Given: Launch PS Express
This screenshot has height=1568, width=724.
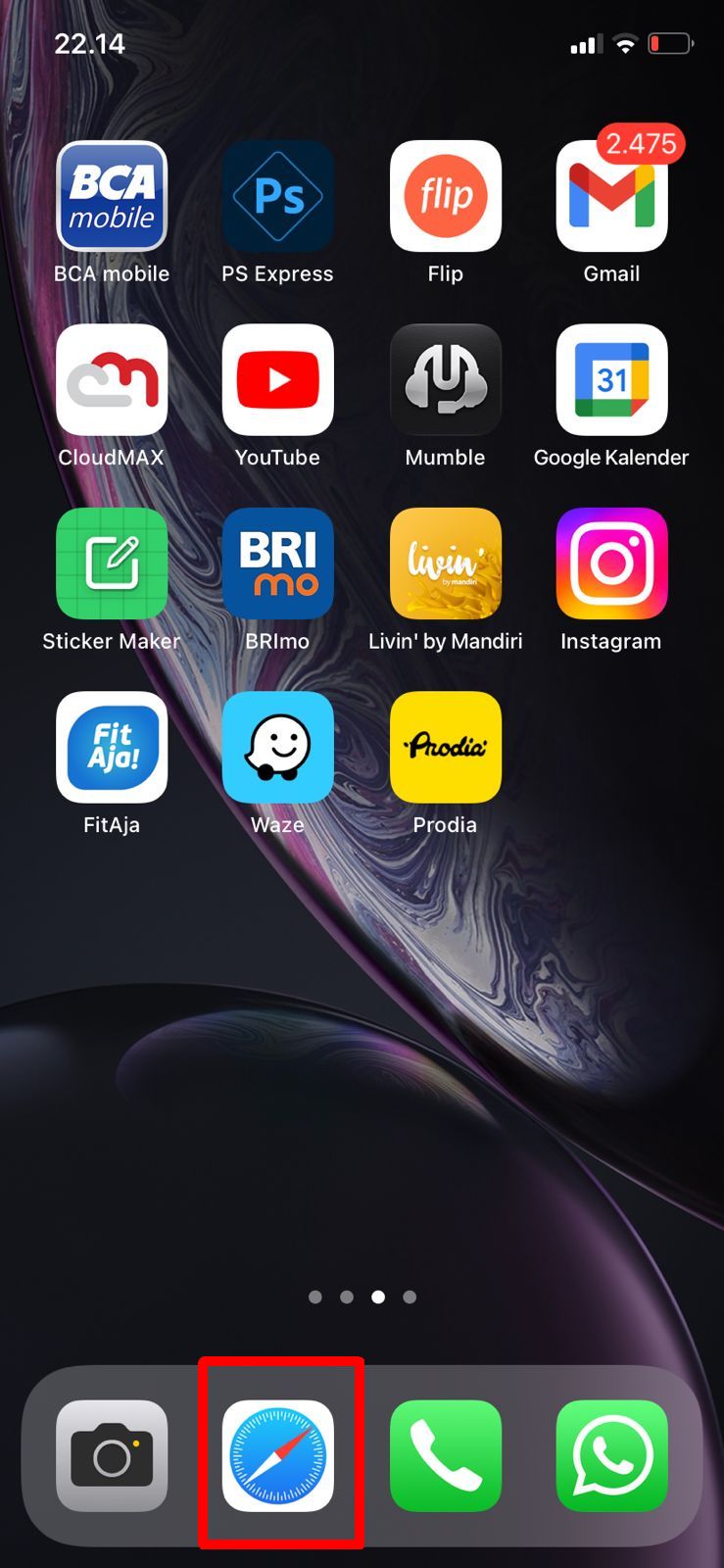Looking at the screenshot, I should click(278, 196).
